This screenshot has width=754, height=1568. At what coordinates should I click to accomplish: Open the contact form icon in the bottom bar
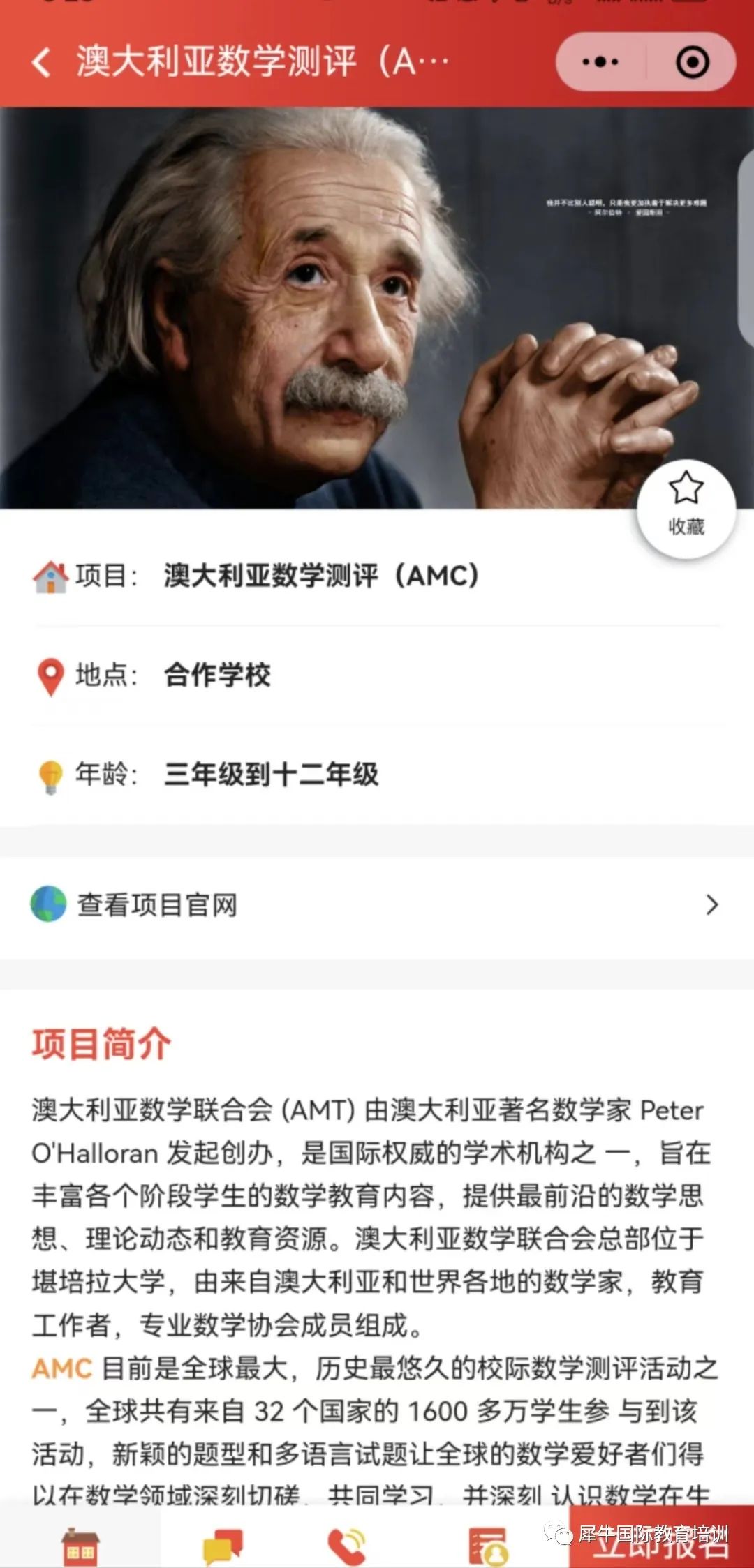coord(488,1545)
